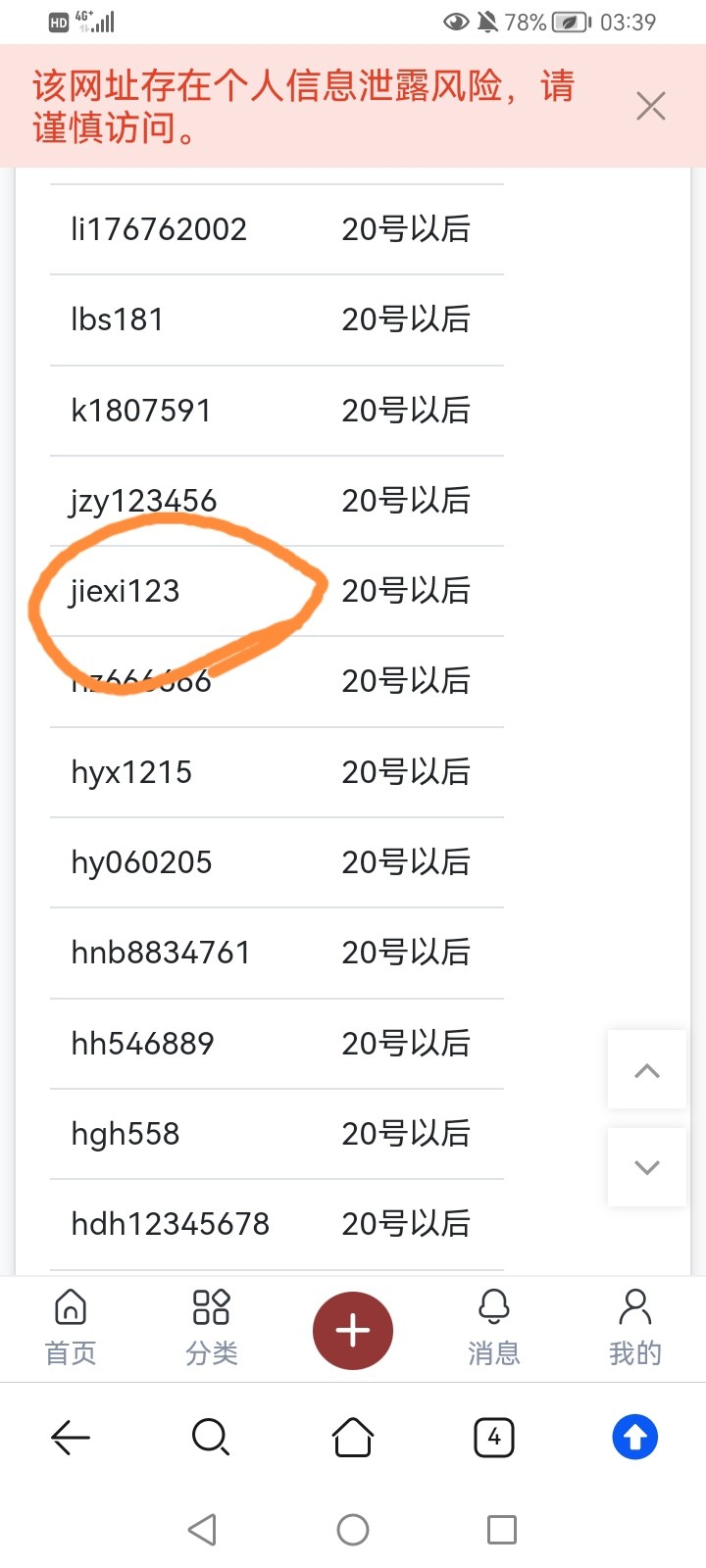Jump down with the down-arrow button

click(647, 1167)
